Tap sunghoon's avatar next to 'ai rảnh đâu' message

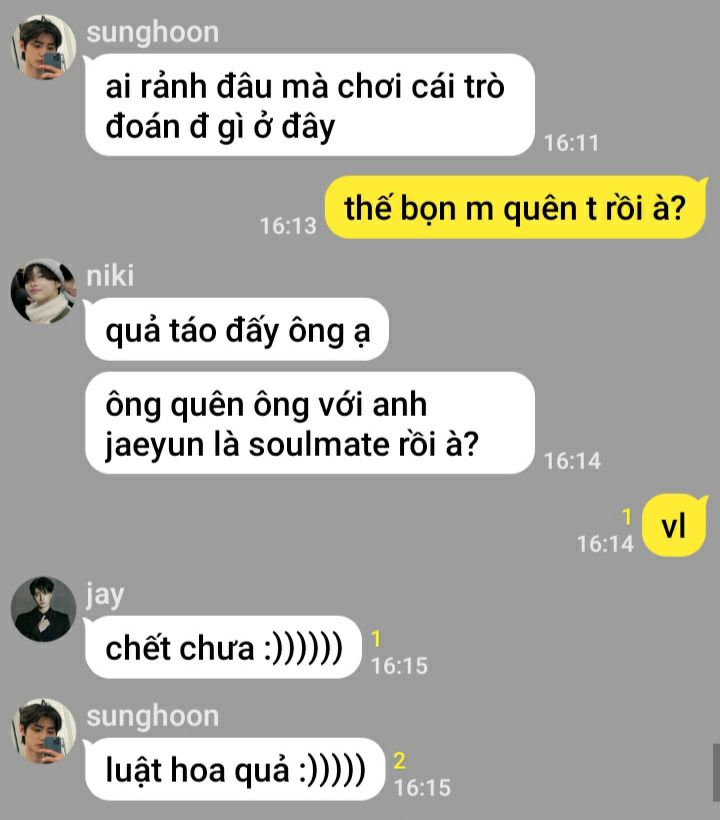tap(43, 47)
